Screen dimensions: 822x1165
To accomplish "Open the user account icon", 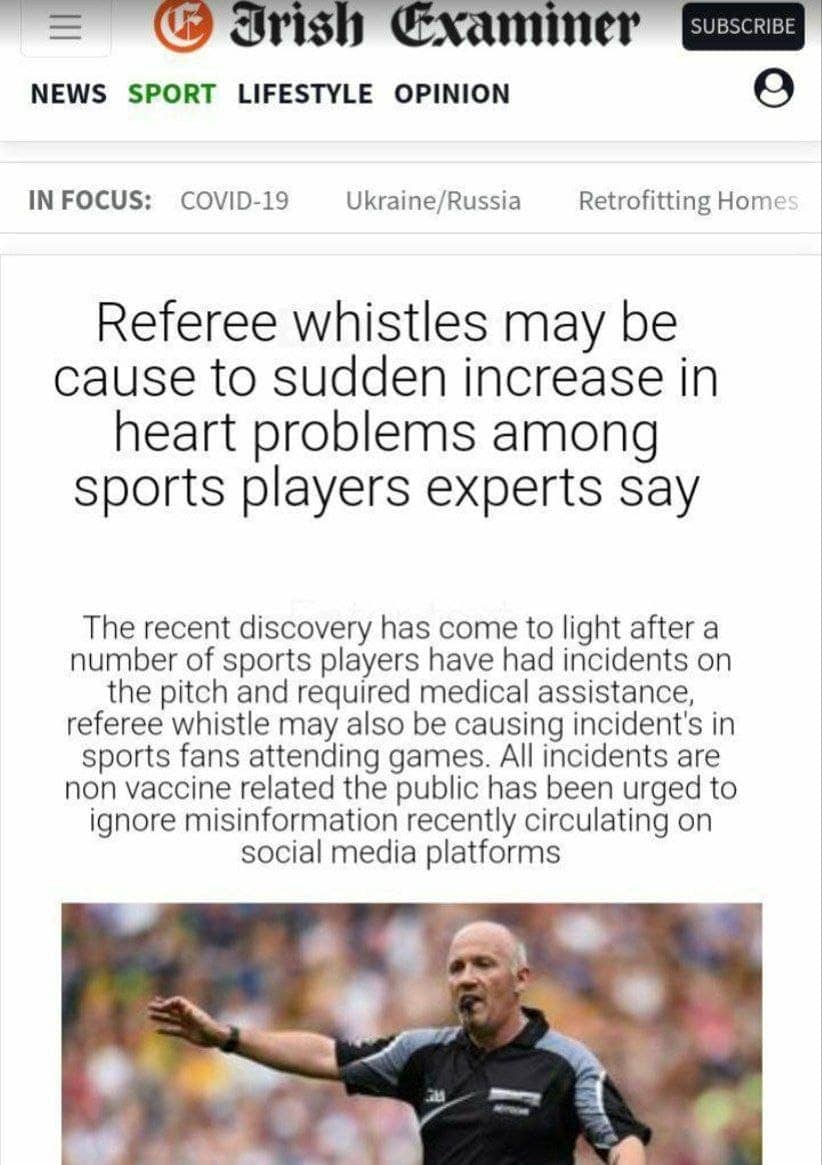I will (773, 91).
